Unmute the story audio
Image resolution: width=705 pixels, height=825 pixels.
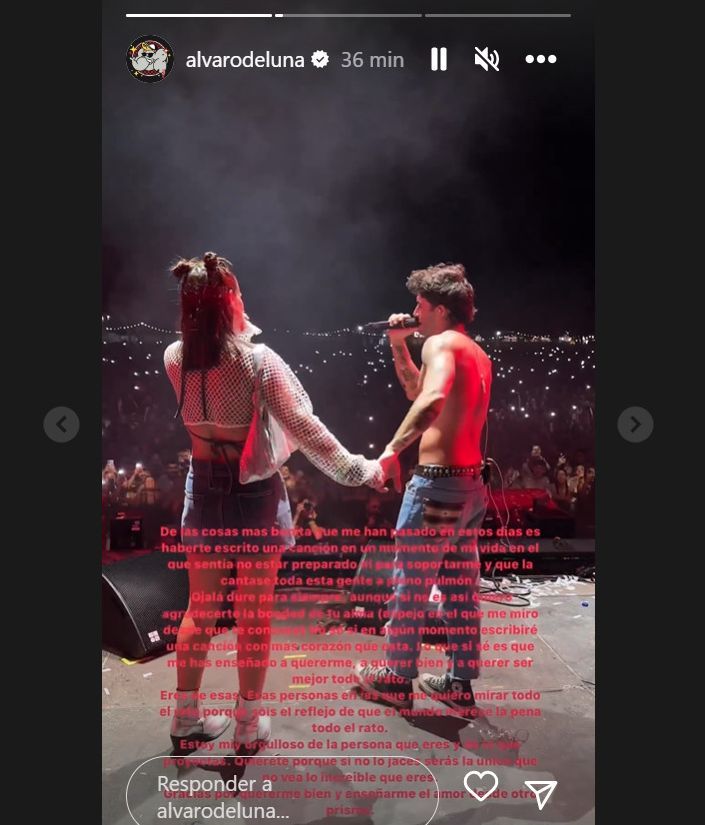[x=487, y=59]
